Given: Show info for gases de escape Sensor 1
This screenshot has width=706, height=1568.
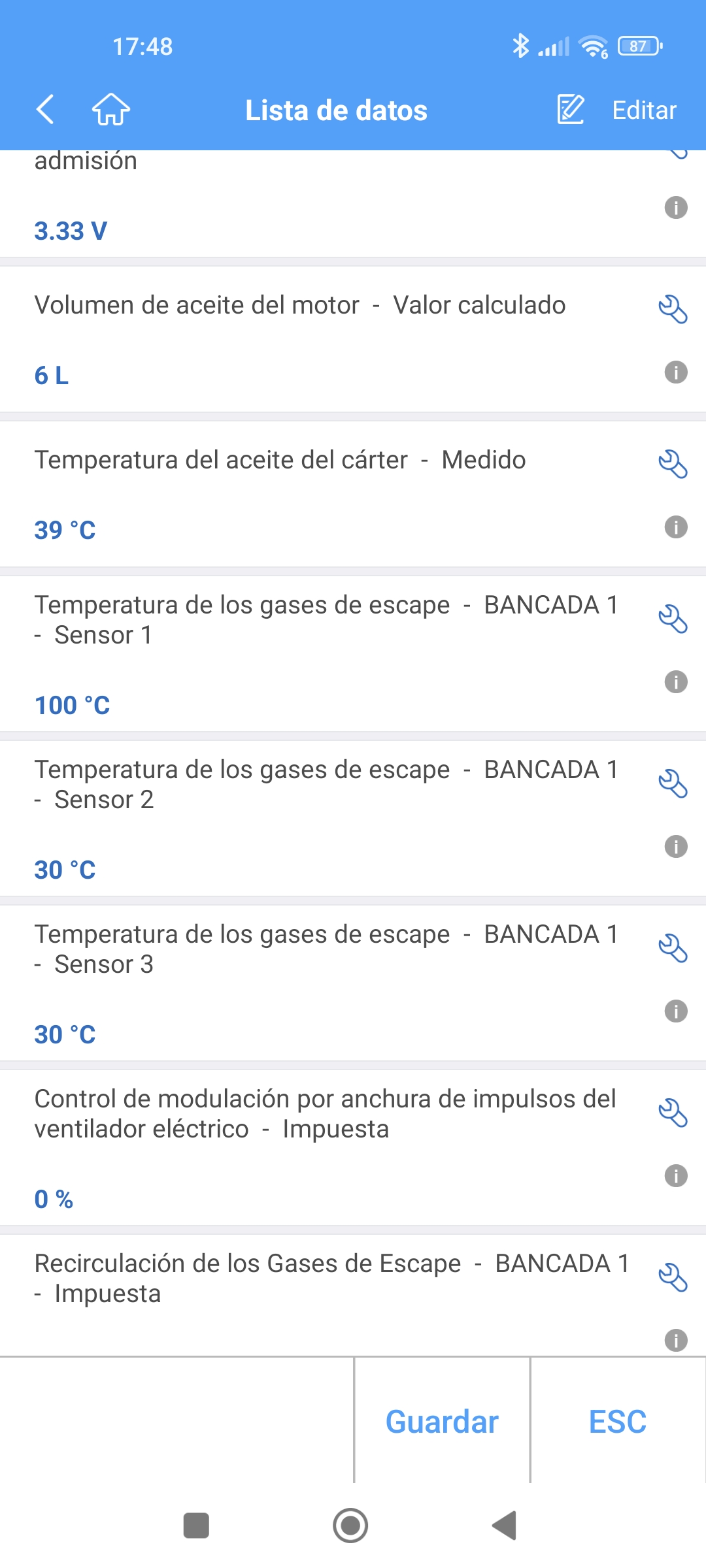Looking at the screenshot, I should tap(676, 682).
